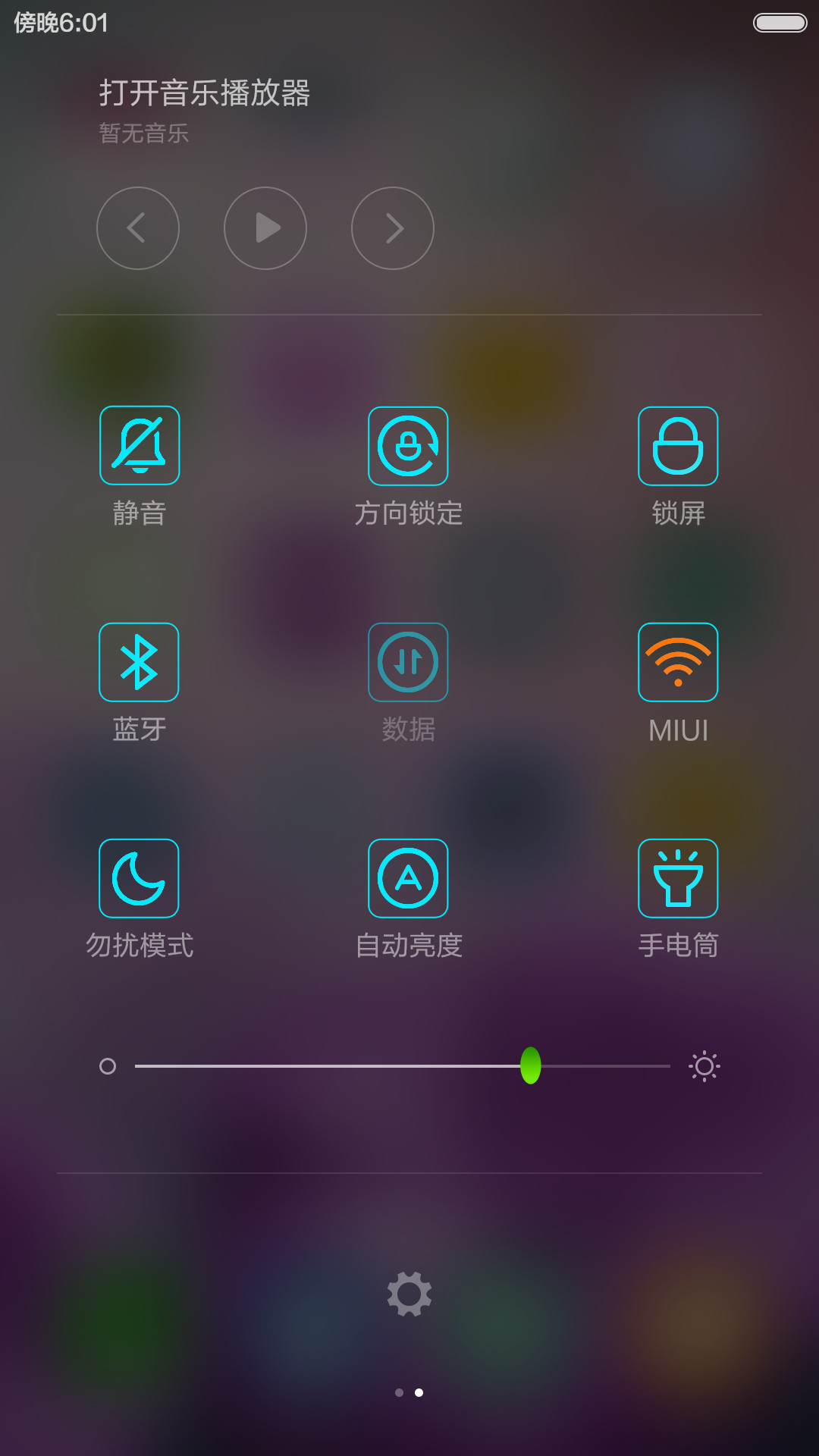The image size is (819, 1456).
Task: Tap the brightness slider to adjust level
Action: [403, 1065]
